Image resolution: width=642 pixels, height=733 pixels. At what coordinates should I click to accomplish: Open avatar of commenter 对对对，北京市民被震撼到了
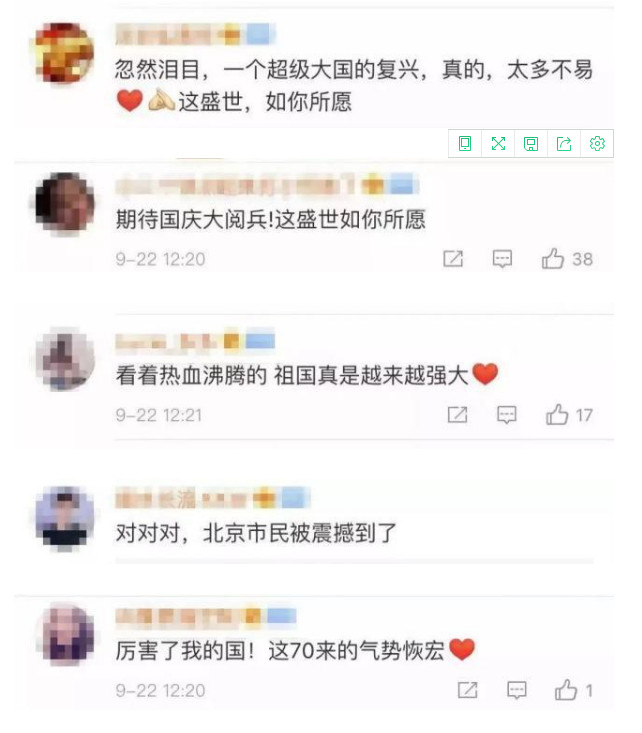pos(64,519)
